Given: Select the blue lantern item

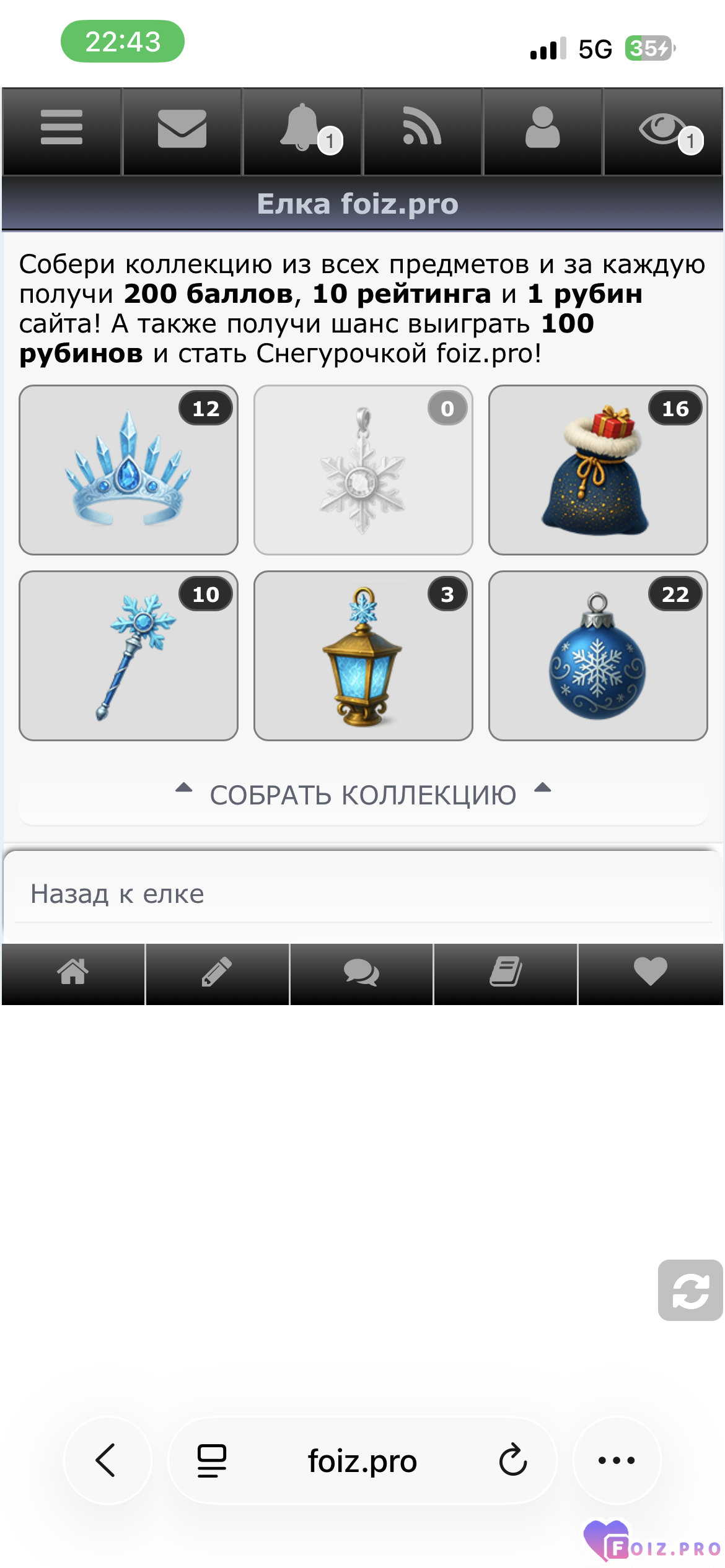Looking at the screenshot, I should (363, 656).
